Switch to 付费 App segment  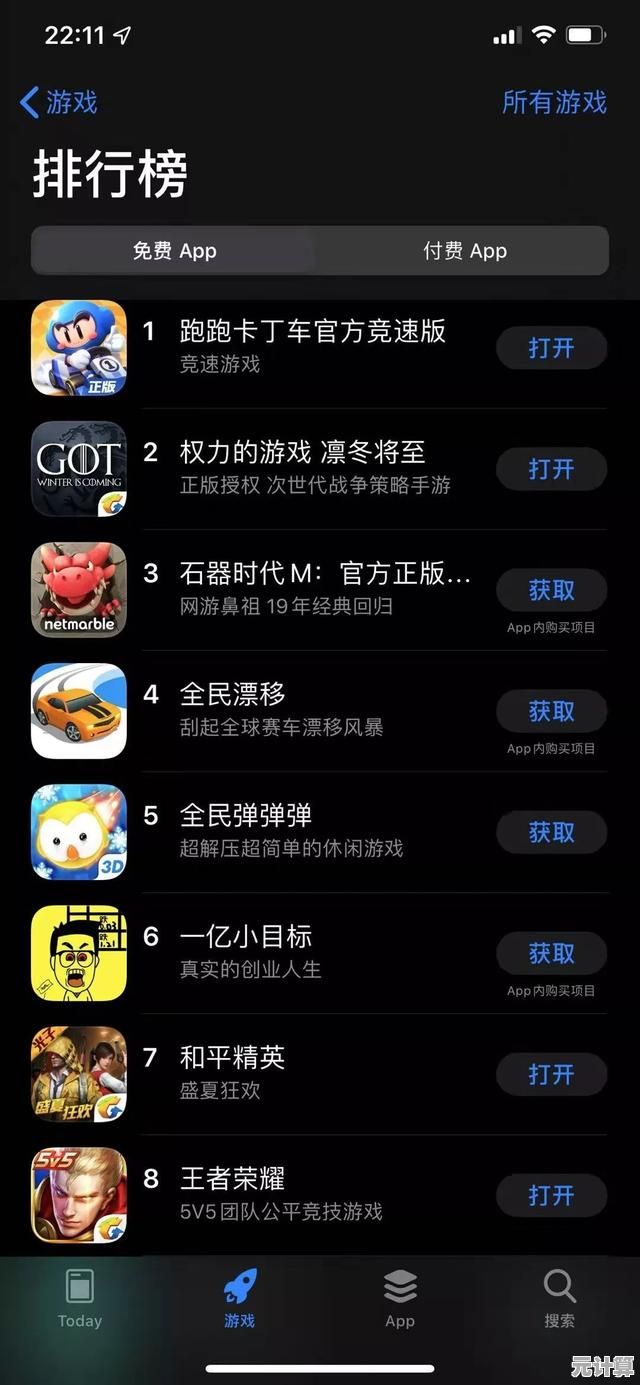coord(464,251)
